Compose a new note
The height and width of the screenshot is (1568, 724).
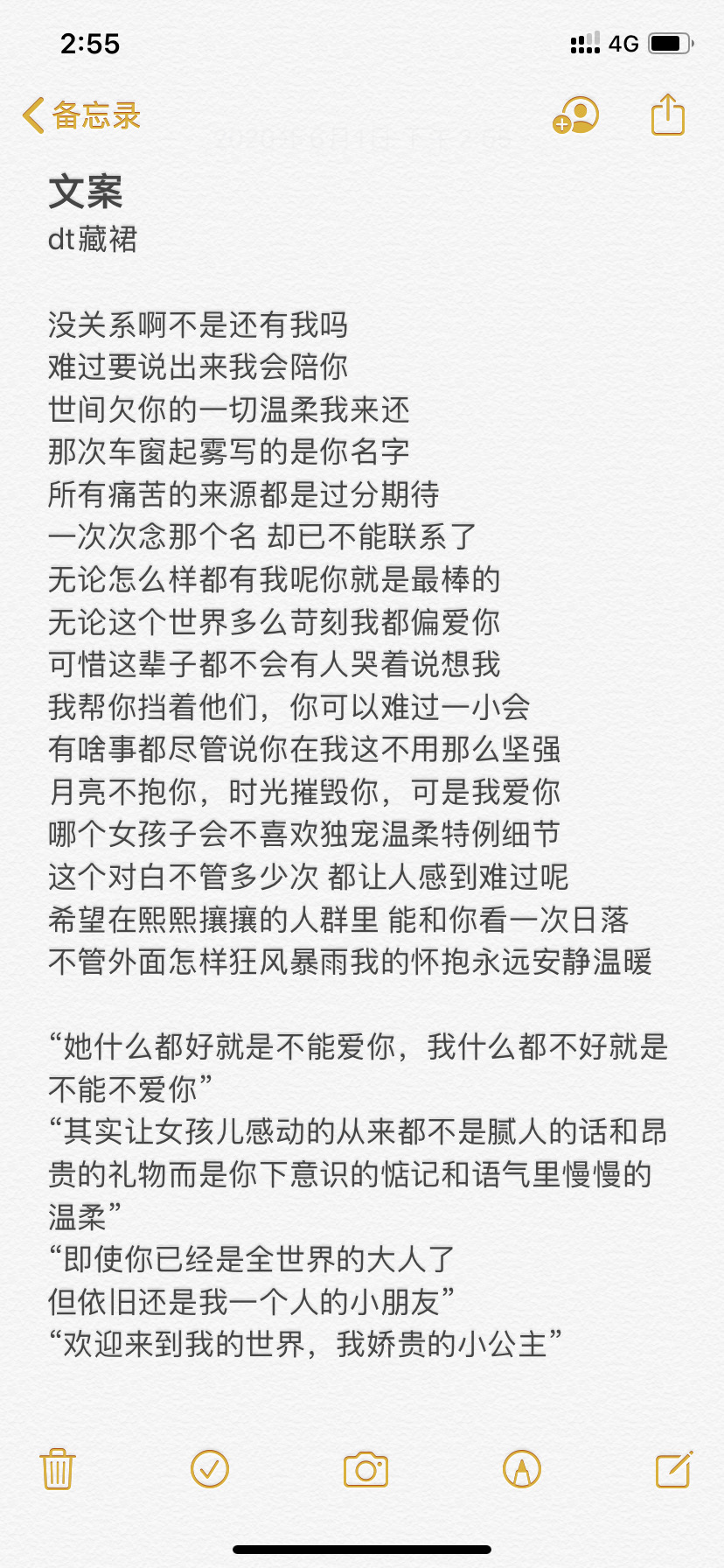[x=674, y=1469]
